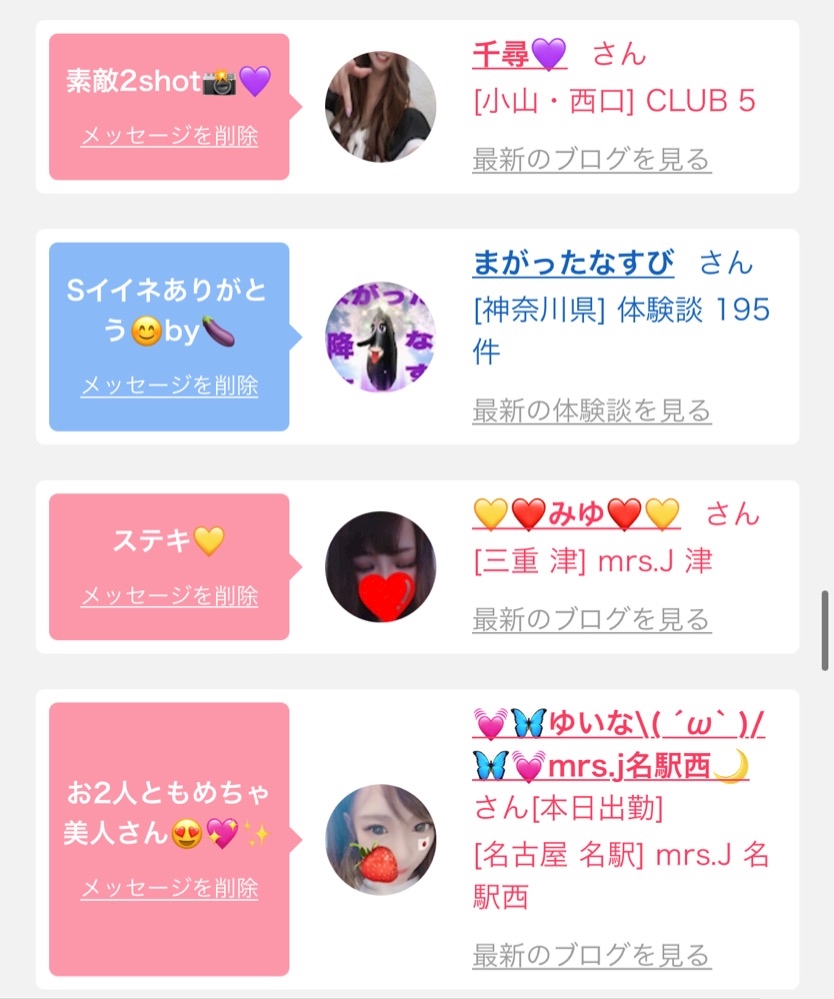Delete the Sイイネありがとう message
The image size is (834, 999).
pos(169,385)
